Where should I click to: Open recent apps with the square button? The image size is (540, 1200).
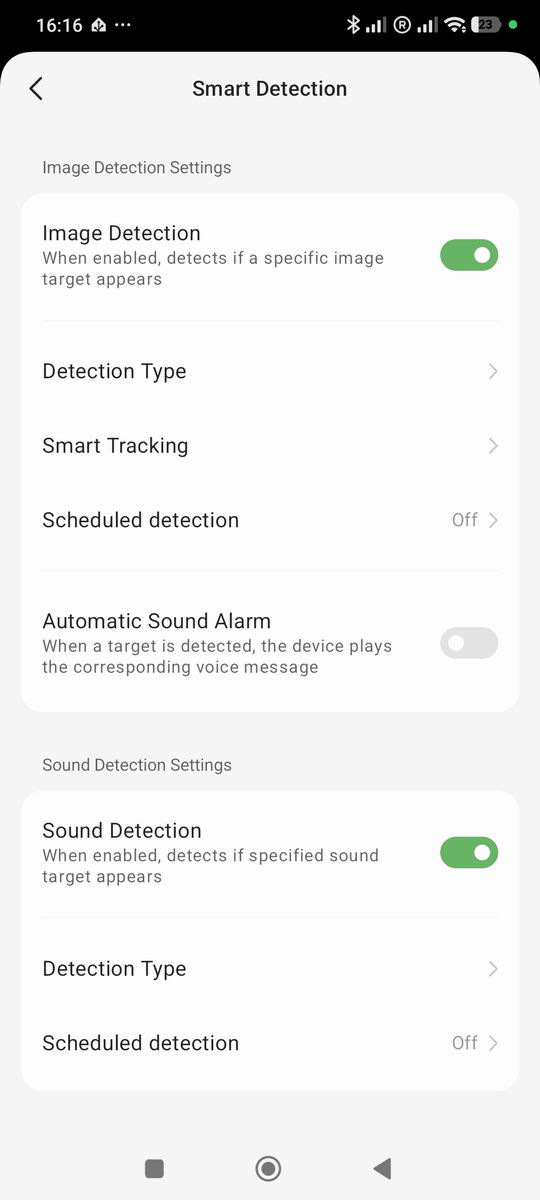(154, 1168)
